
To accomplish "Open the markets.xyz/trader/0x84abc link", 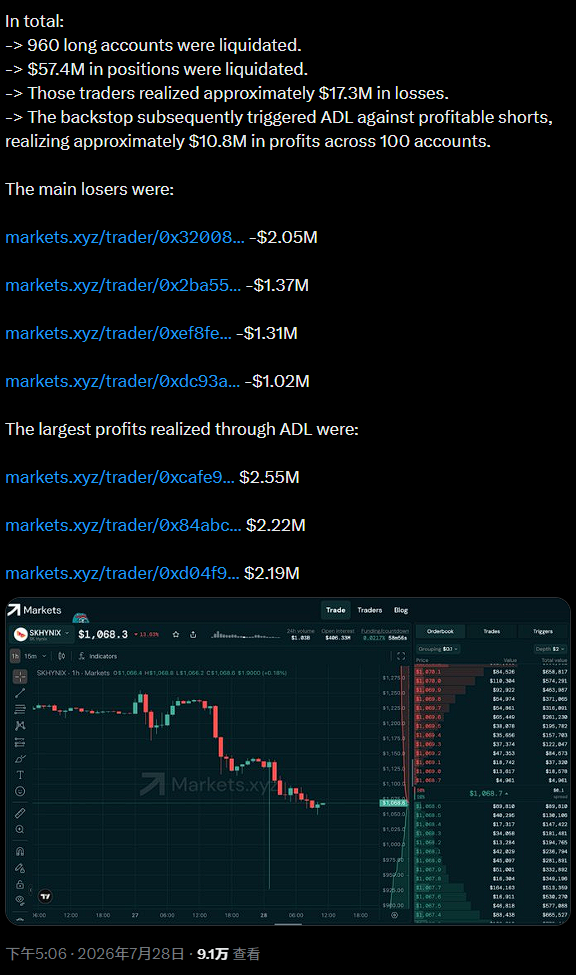I will click(x=123, y=525).
